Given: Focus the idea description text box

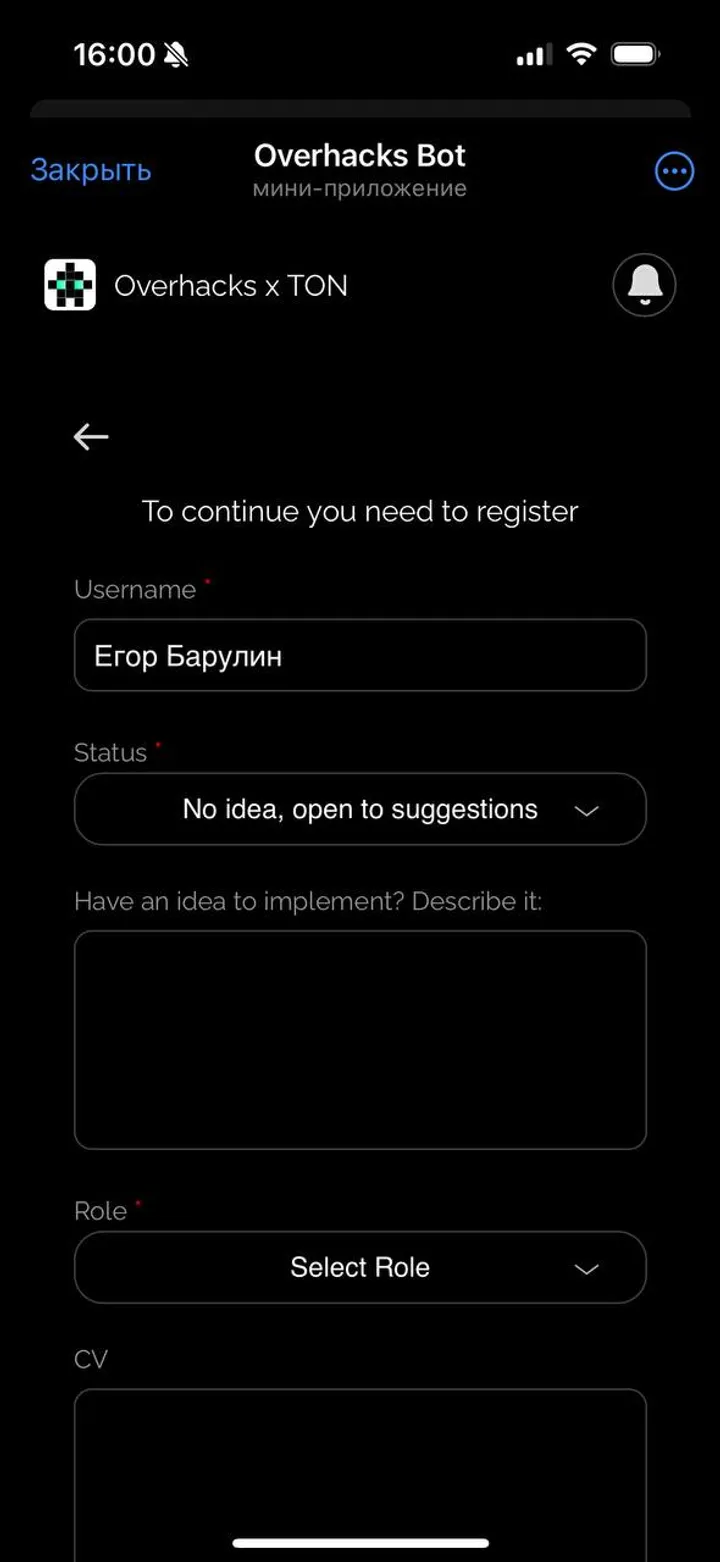Looking at the screenshot, I should [360, 1040].
